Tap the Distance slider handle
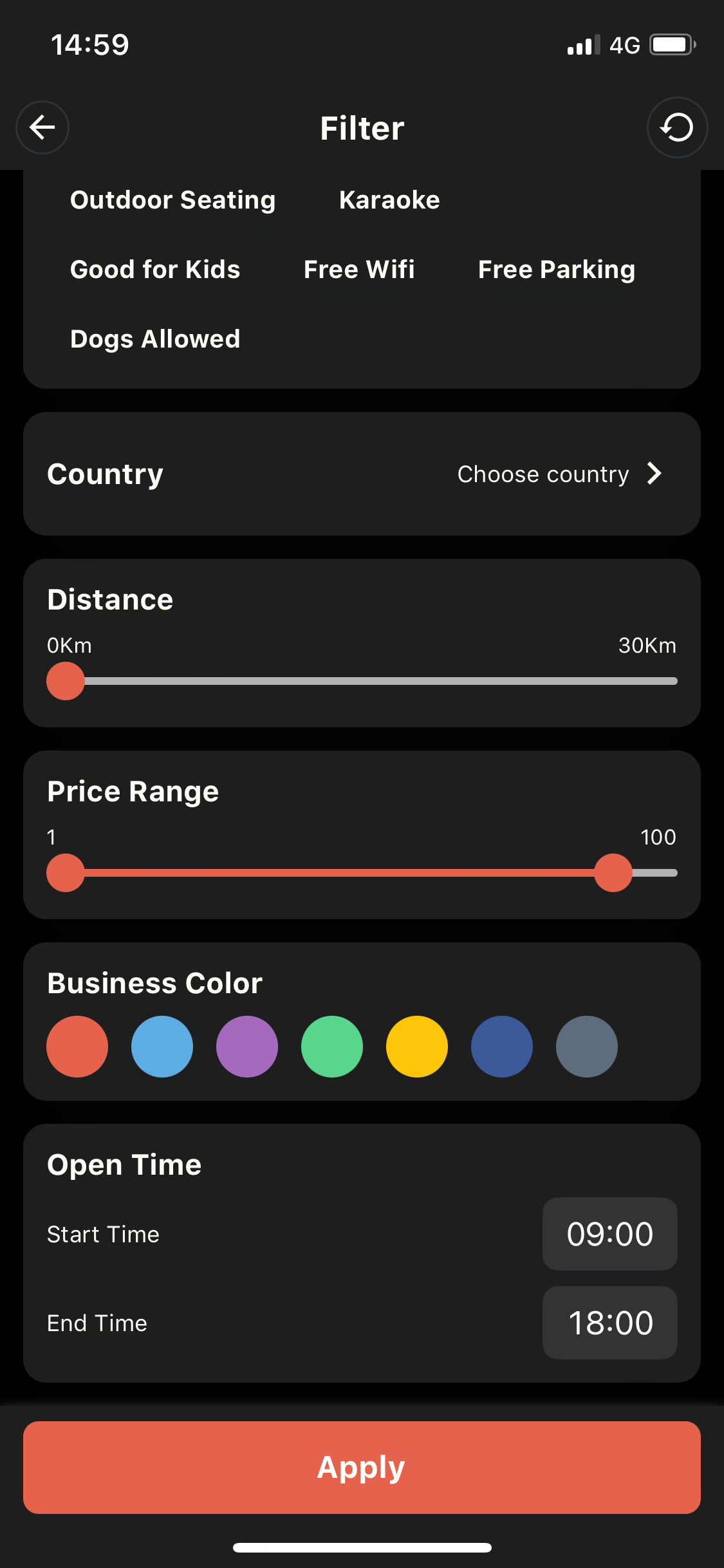724x1568 pixels. coord(66,681)
